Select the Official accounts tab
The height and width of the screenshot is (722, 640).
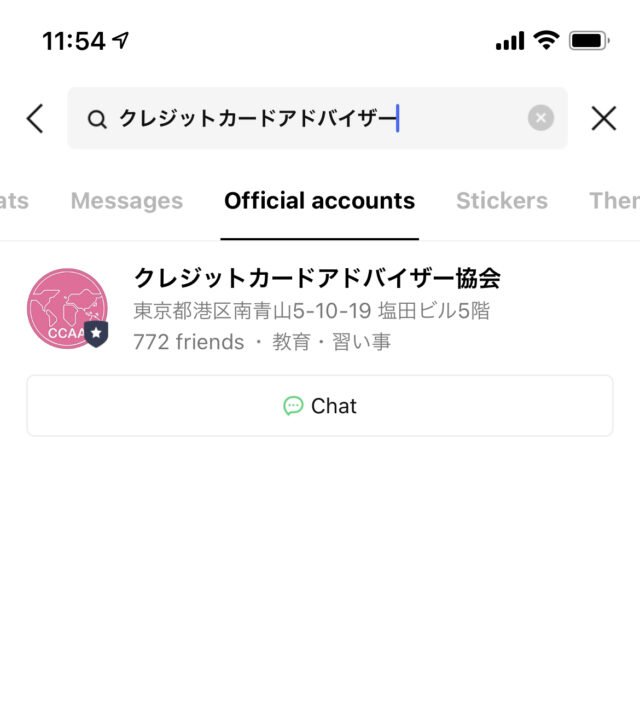(319, 201)
